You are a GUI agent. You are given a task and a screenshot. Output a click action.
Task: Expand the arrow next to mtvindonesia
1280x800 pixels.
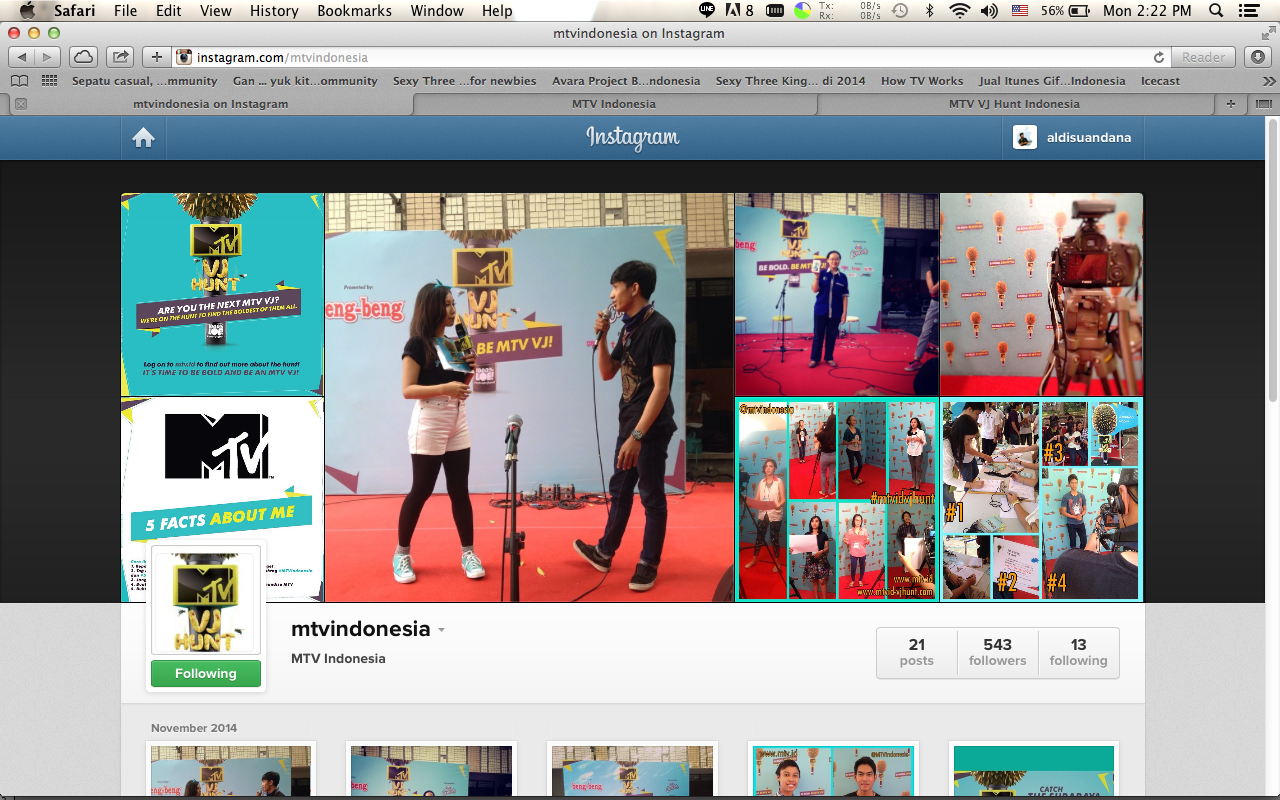point(441,630)
